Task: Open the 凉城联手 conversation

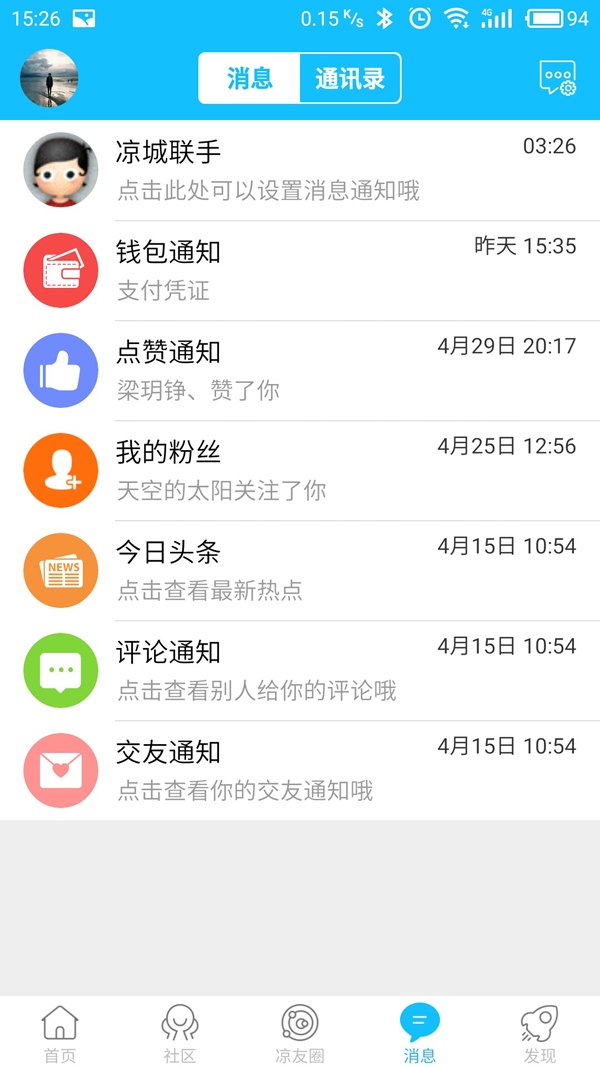Action: click(300, 170)
